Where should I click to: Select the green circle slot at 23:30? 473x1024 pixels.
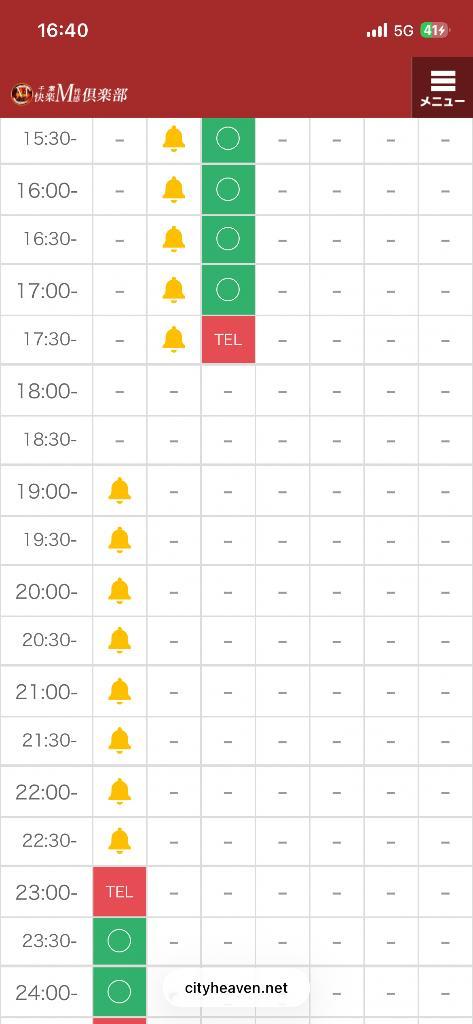pos(120,941)
